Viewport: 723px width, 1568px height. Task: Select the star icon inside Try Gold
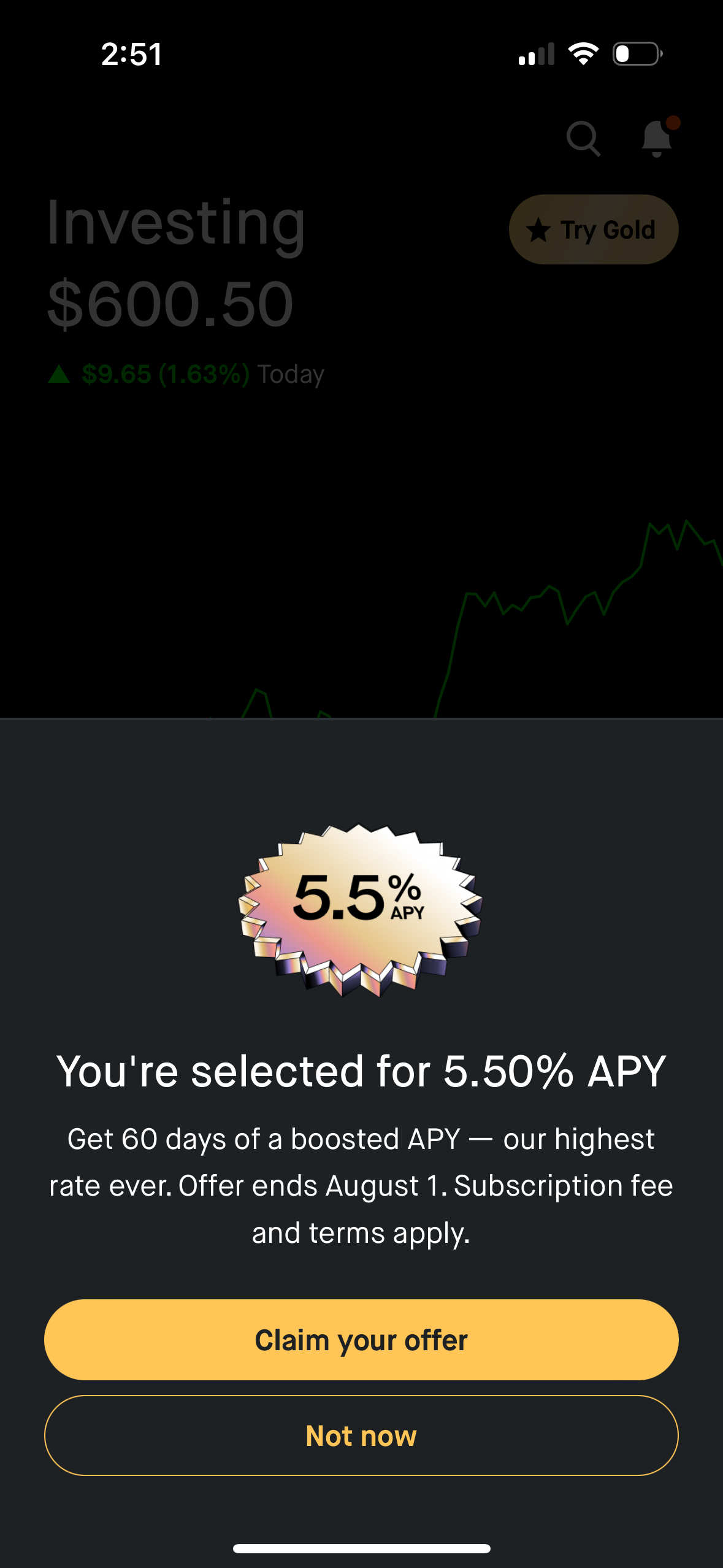[x=538, y=229]
